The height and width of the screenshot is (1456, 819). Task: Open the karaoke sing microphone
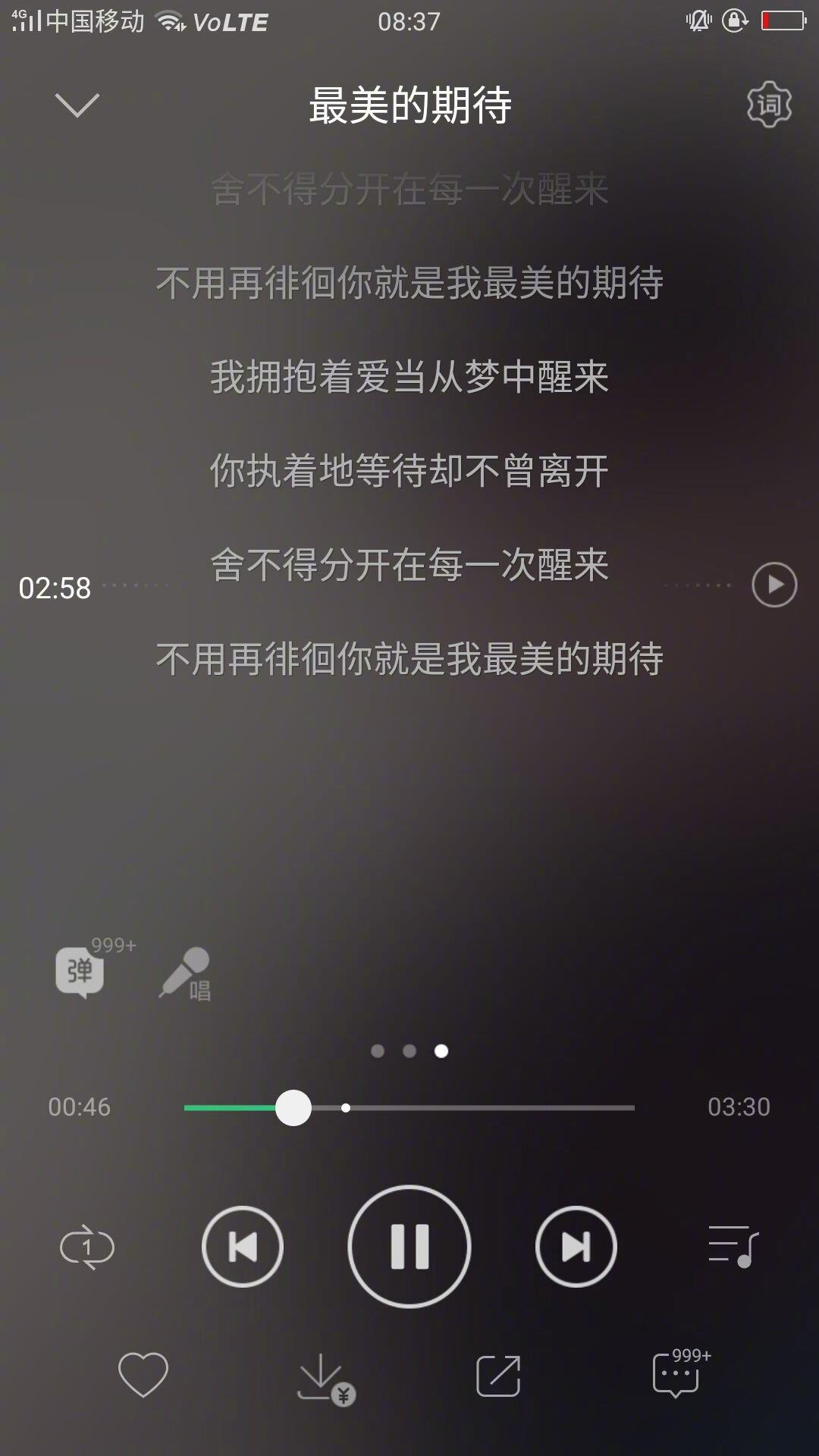point(184,974)
